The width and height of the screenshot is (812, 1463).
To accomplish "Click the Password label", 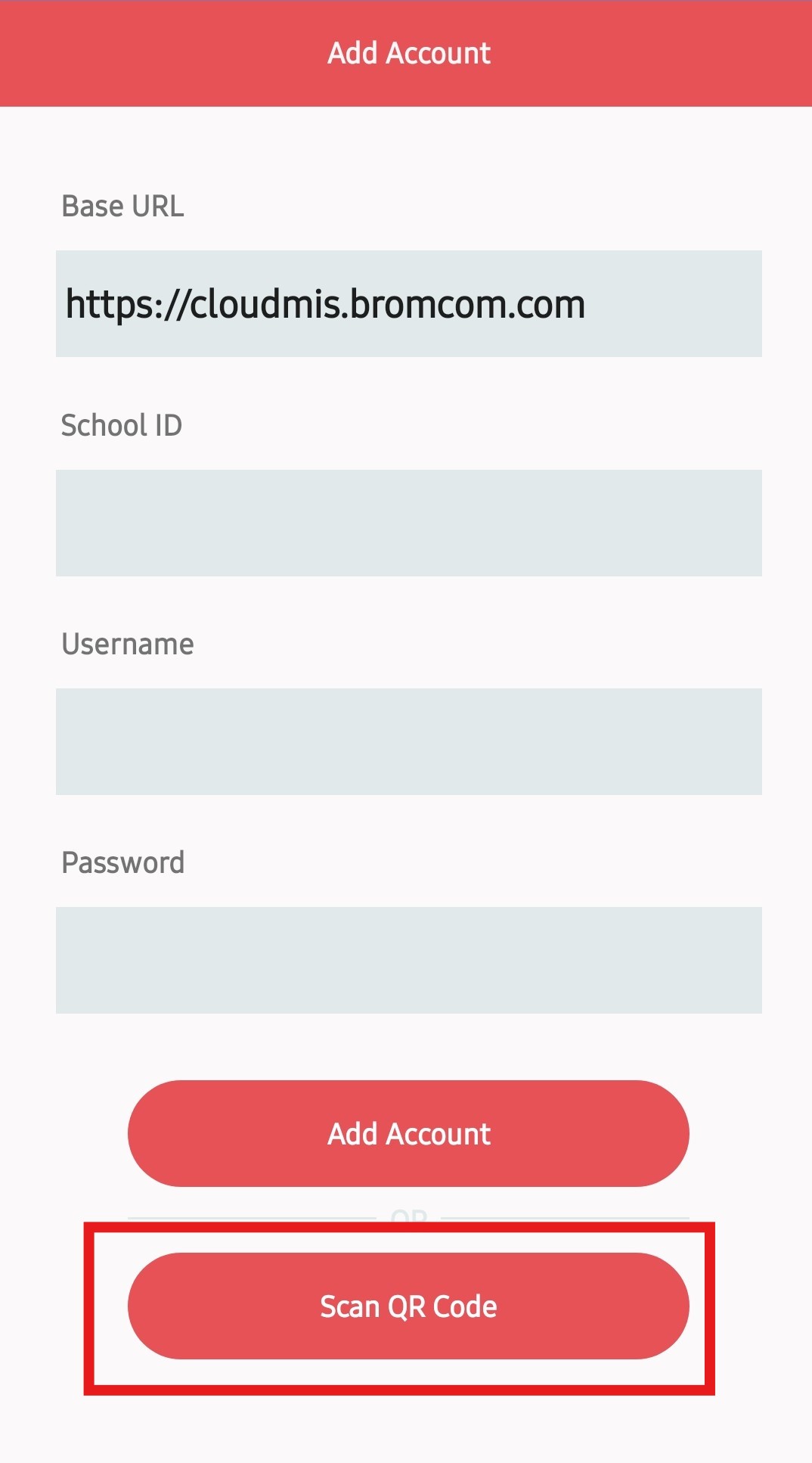I will pos(122,862).
